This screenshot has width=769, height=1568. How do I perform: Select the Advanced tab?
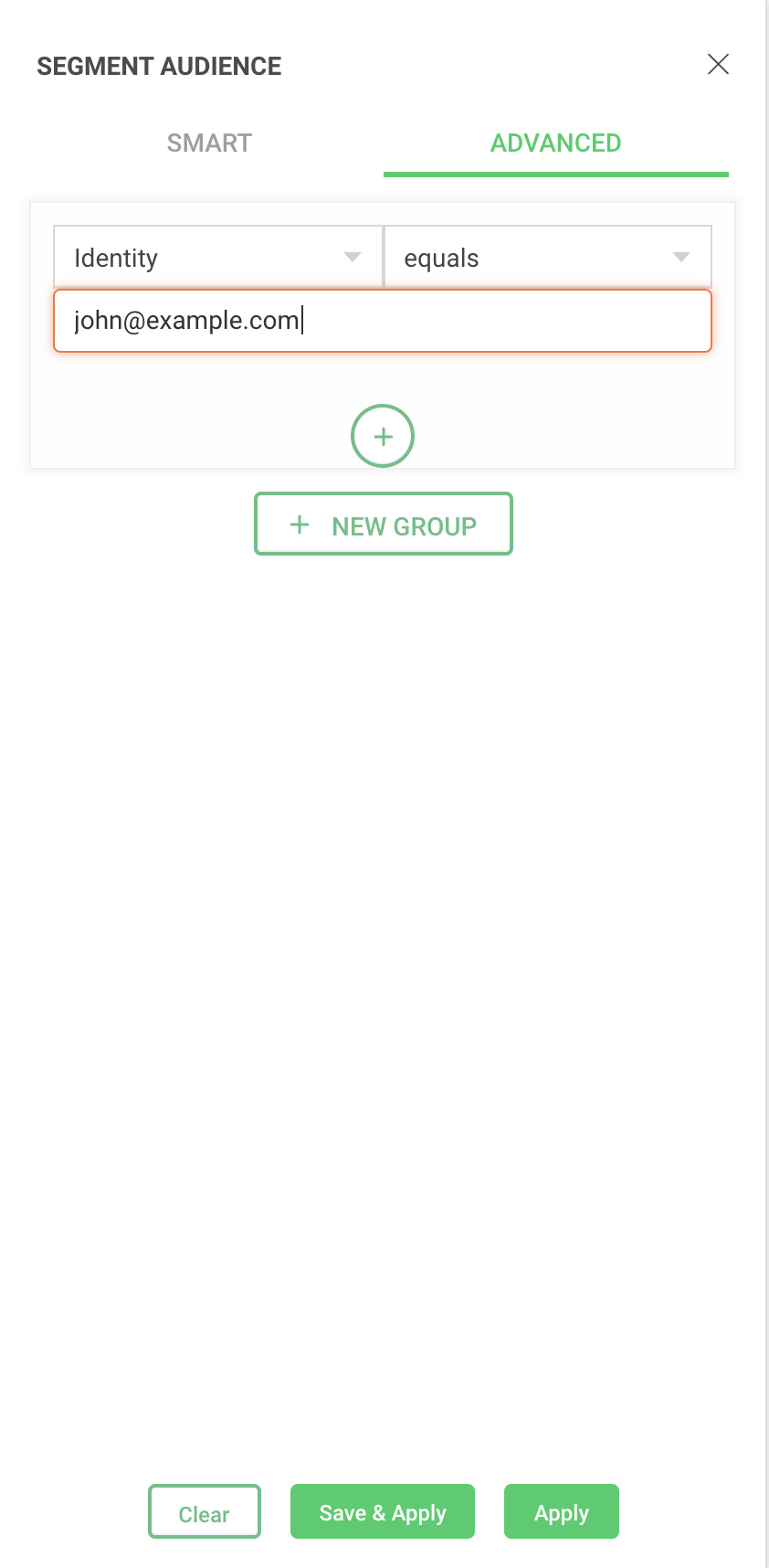click(555, 143)
